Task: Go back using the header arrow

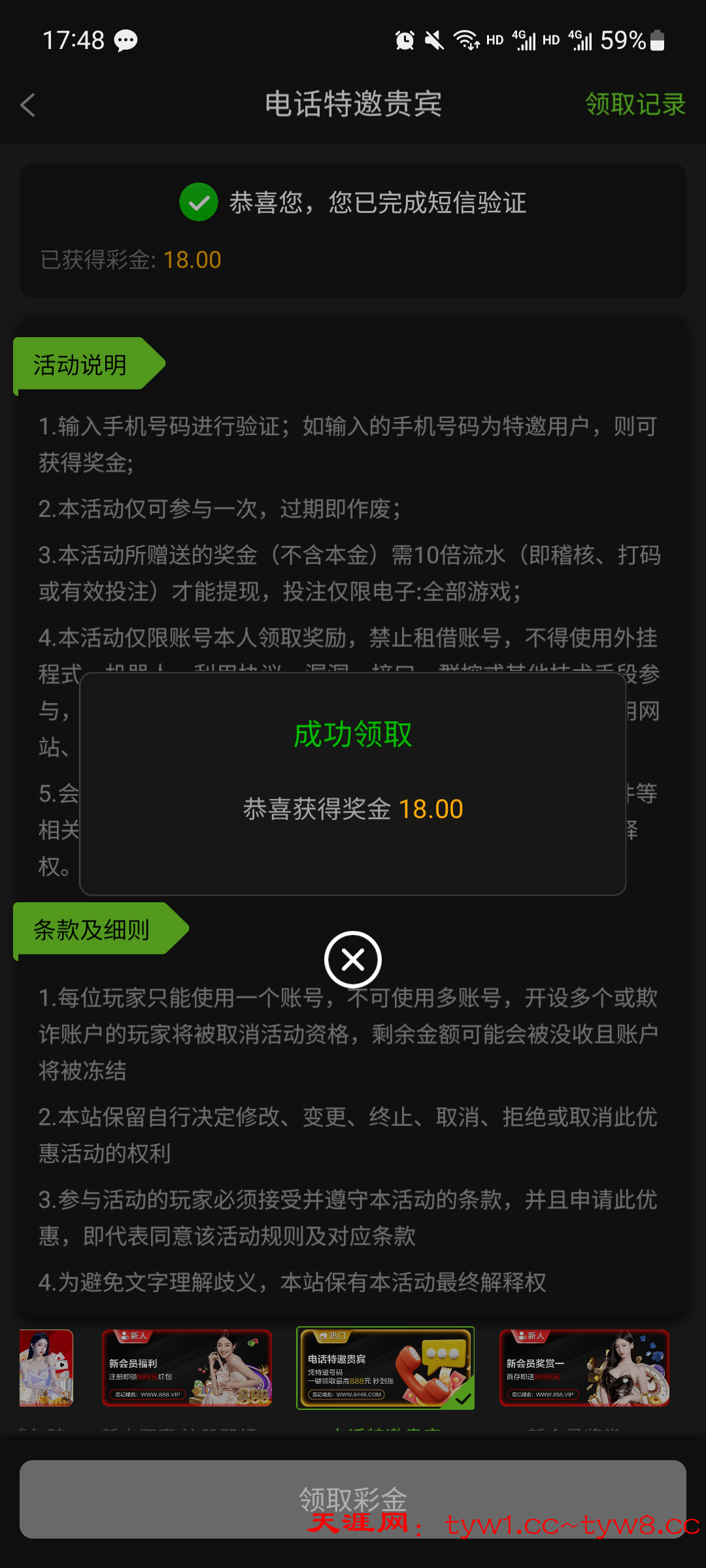Action: click(x=28, y=105)
